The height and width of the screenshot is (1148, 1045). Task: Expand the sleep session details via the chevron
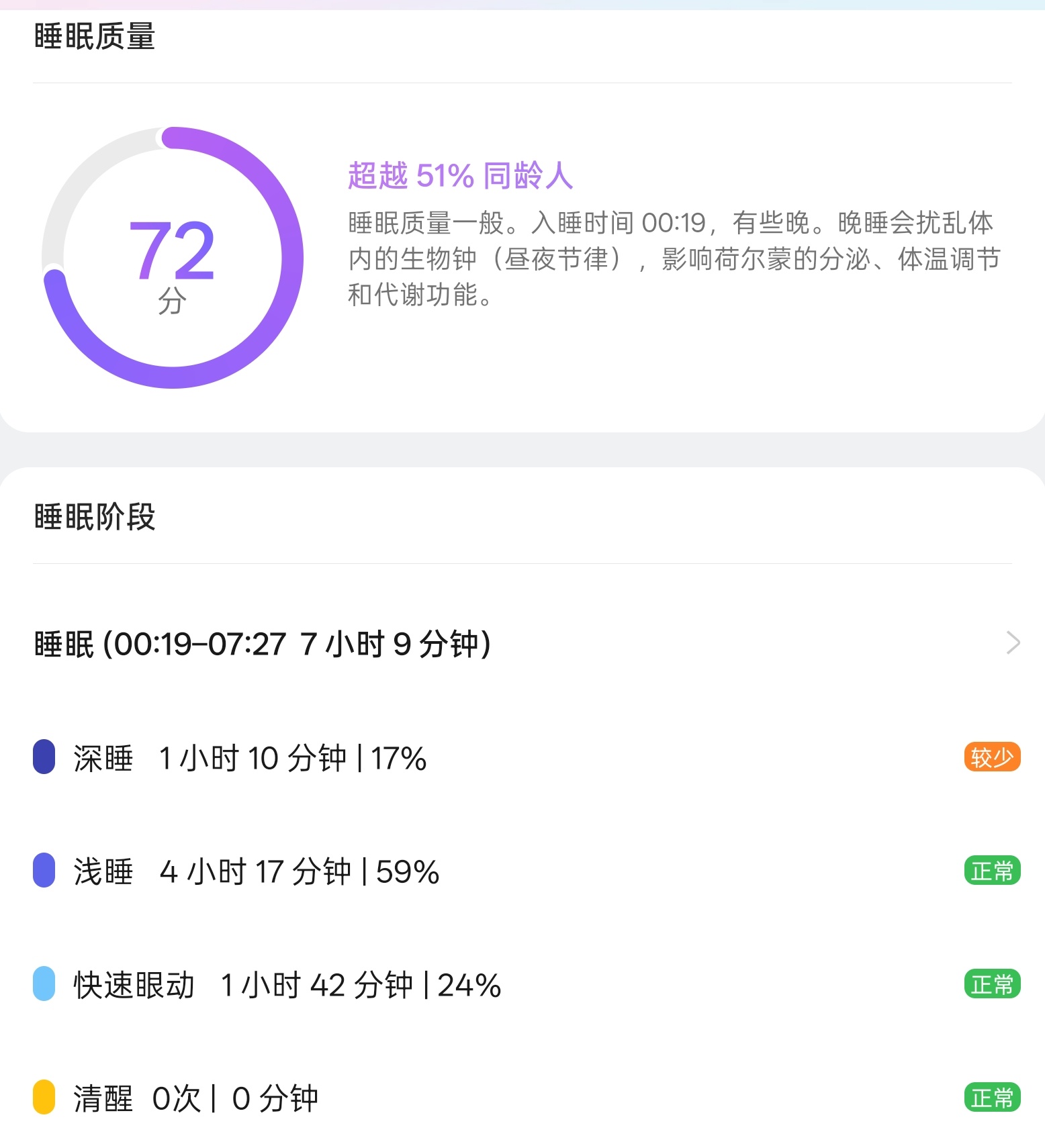pos(1012,644)
